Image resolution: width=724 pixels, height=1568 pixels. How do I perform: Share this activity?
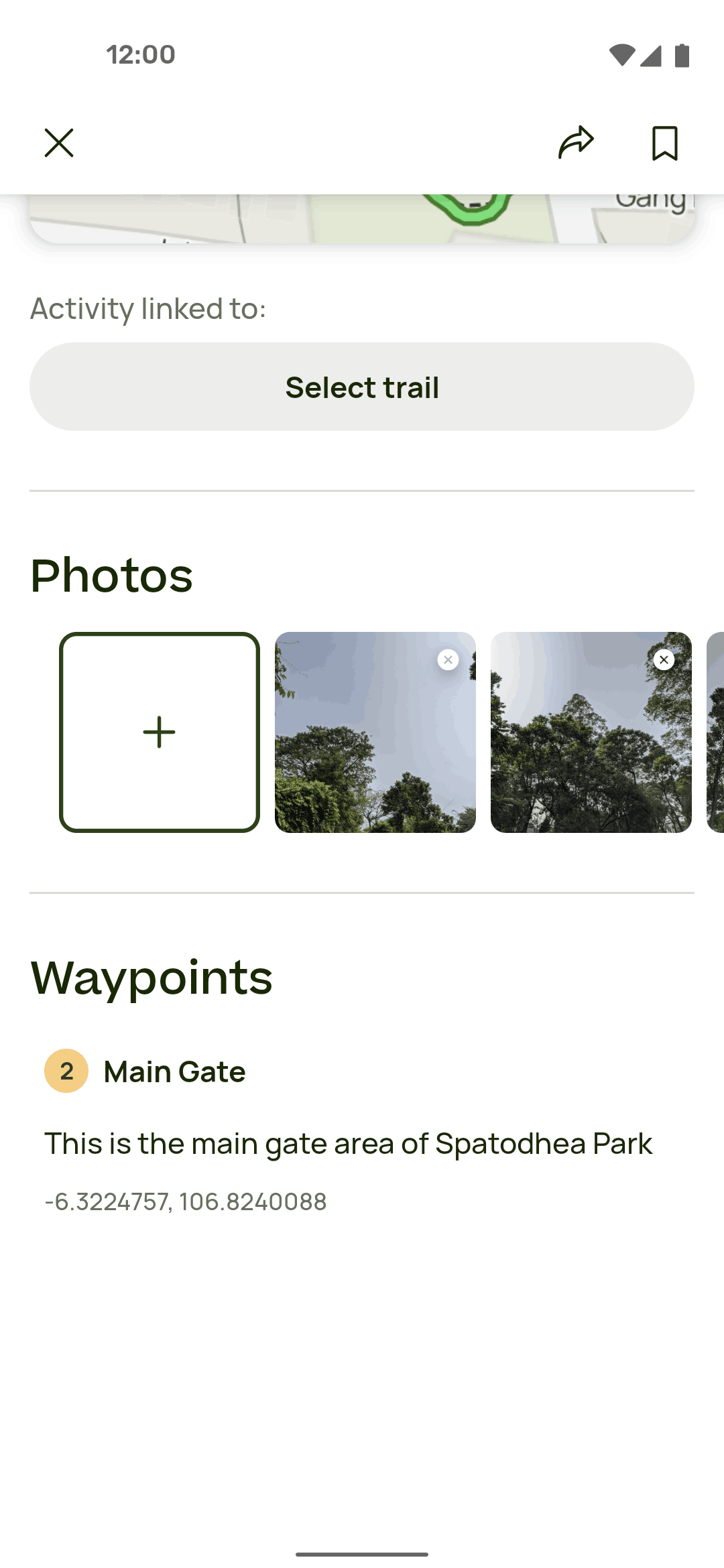(x=576, y=143)
